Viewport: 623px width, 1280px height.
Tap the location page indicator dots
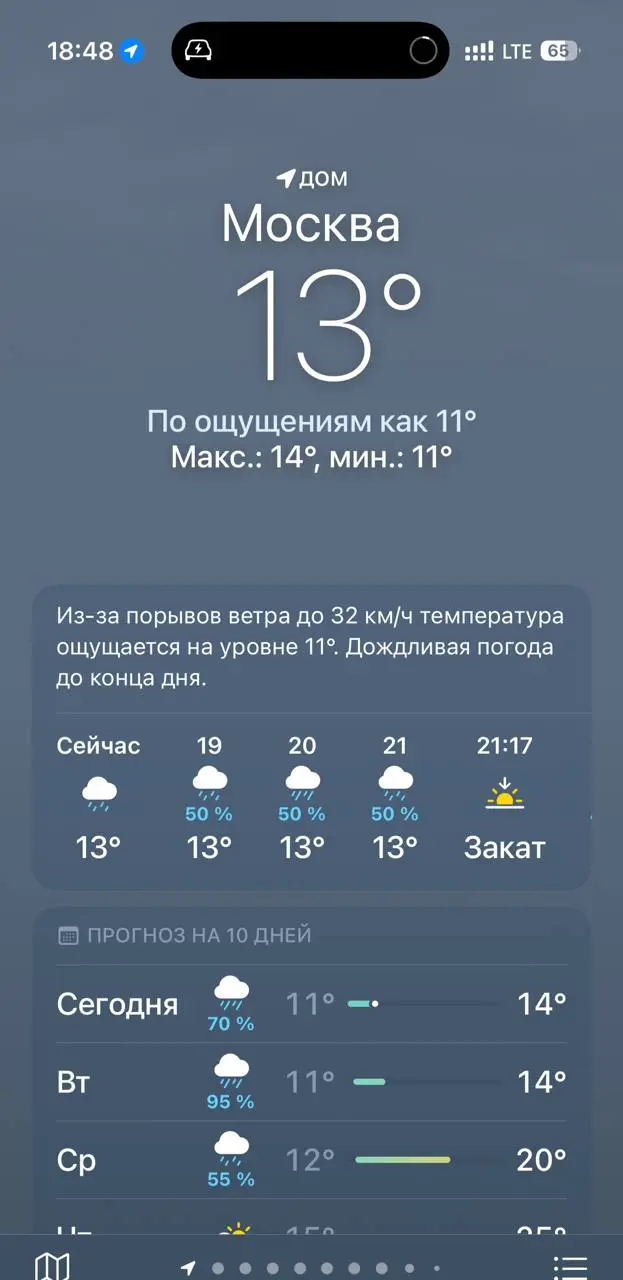pos(311,1267)
